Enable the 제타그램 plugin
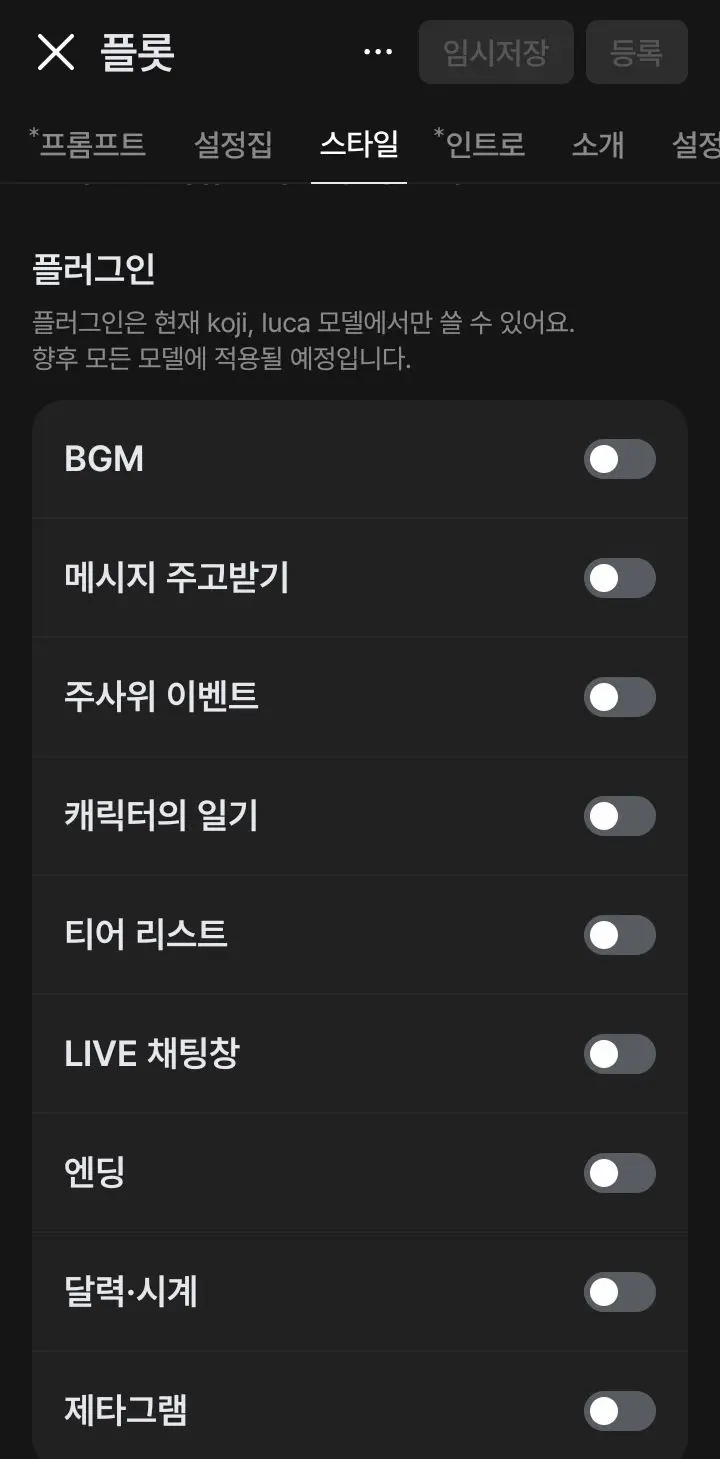 point(620,1411)
